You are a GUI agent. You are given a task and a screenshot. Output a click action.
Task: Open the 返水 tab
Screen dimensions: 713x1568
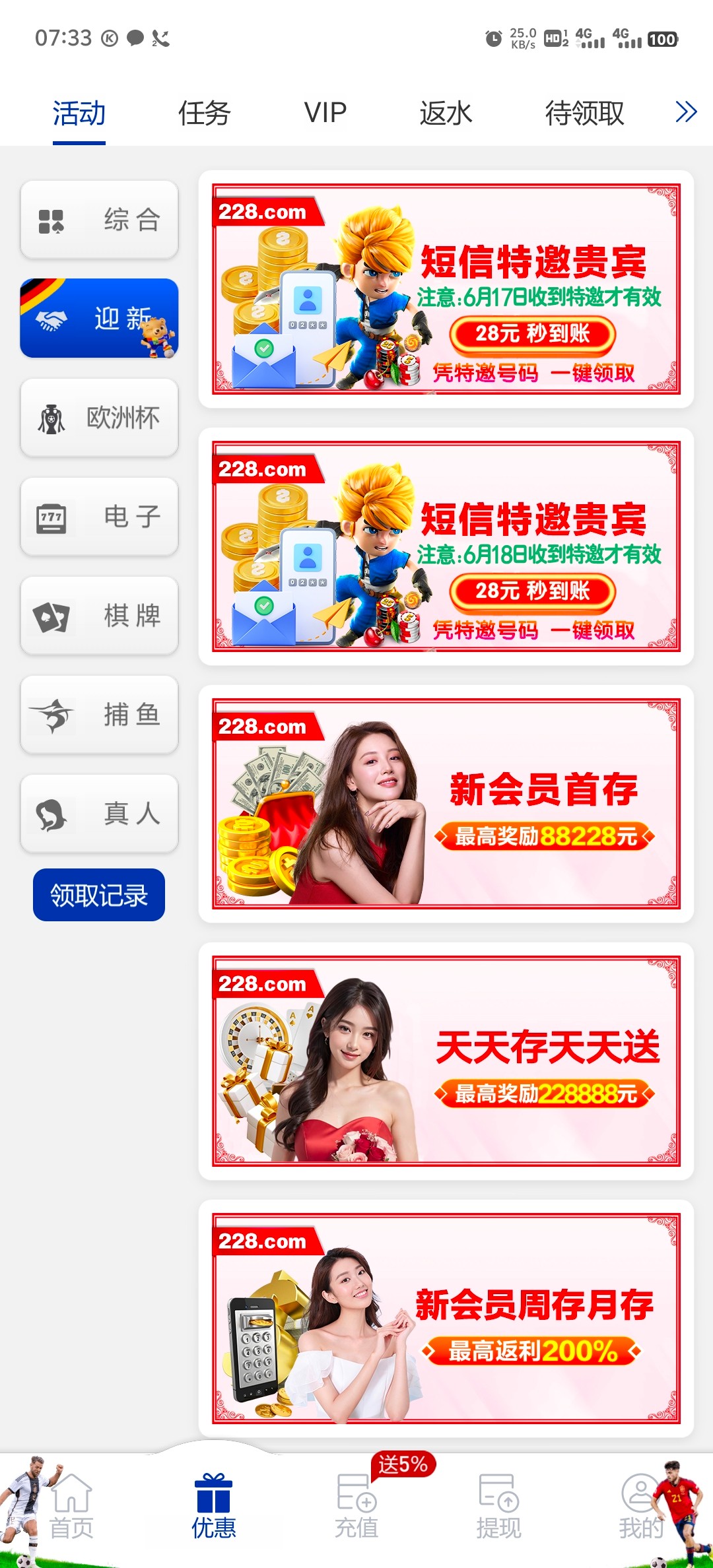[446, 113]
